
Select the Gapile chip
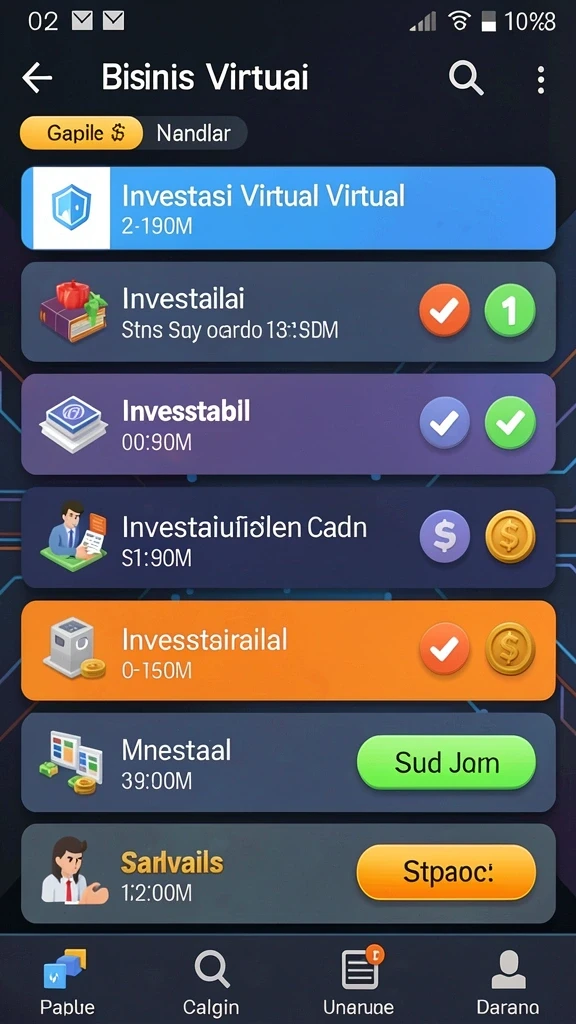[x=82, y=133]
